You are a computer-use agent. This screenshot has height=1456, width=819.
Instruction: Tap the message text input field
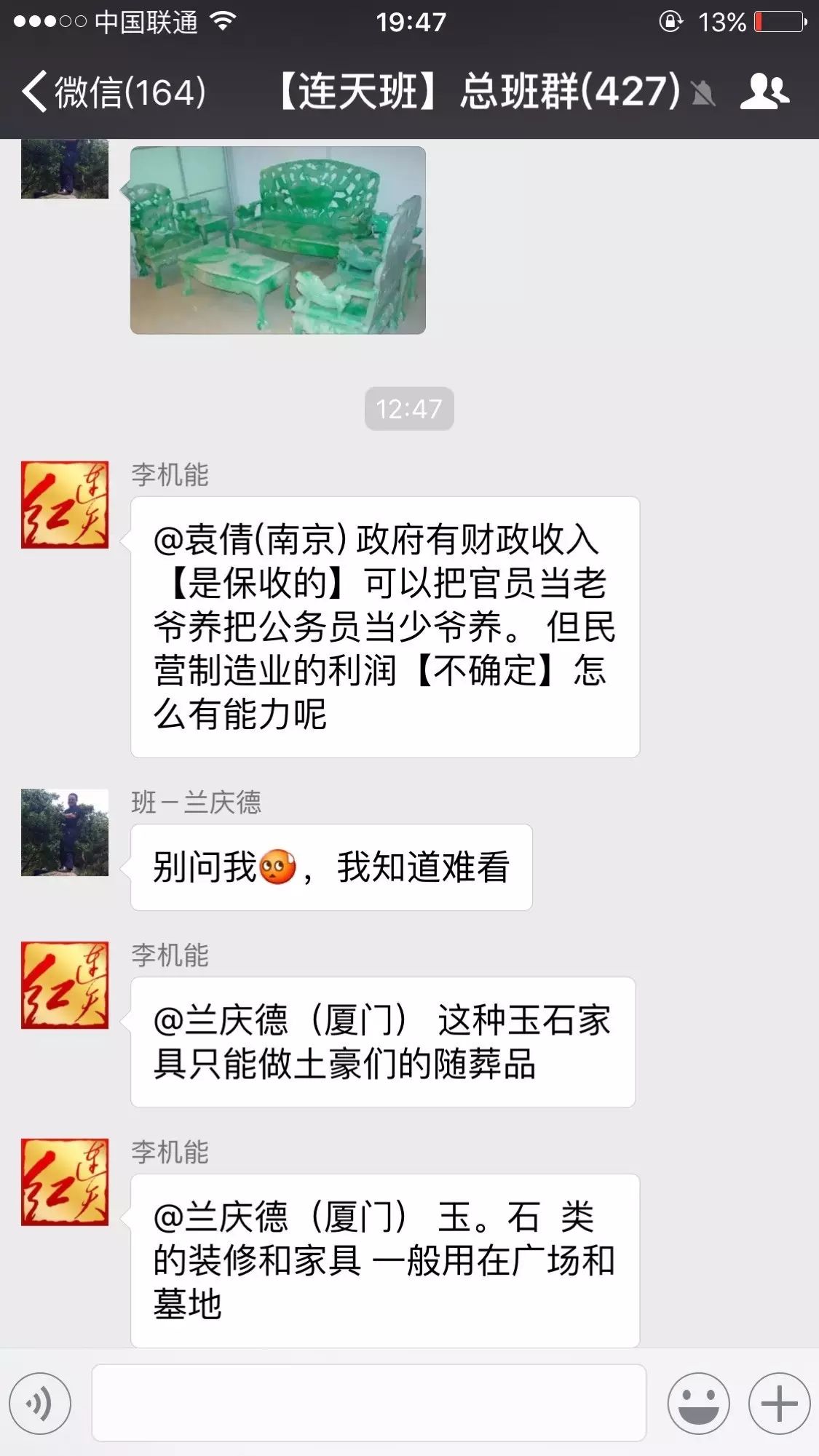(368, 1403)
